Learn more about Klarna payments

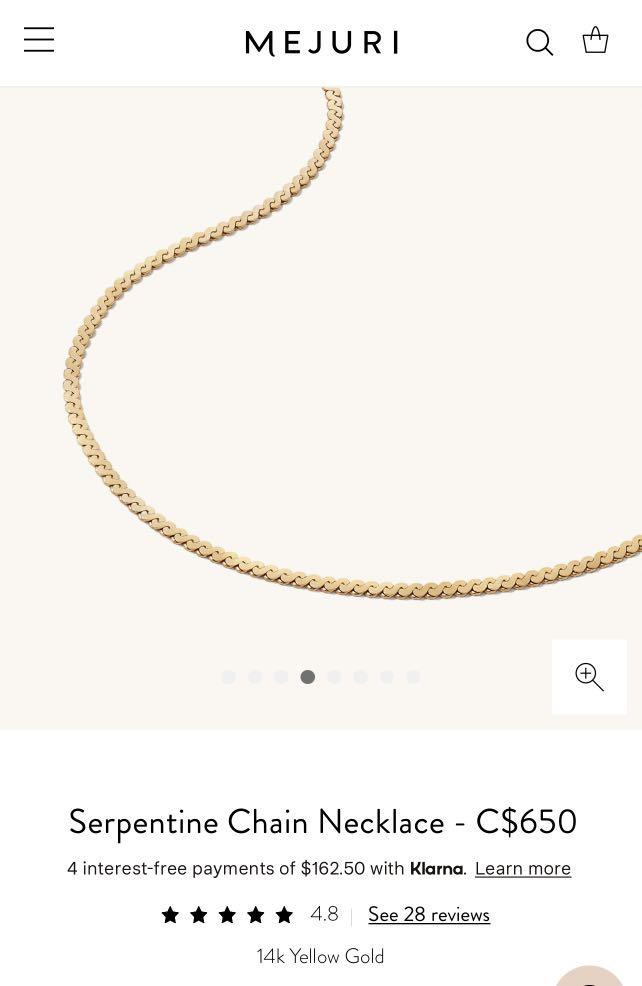point(522,868)
